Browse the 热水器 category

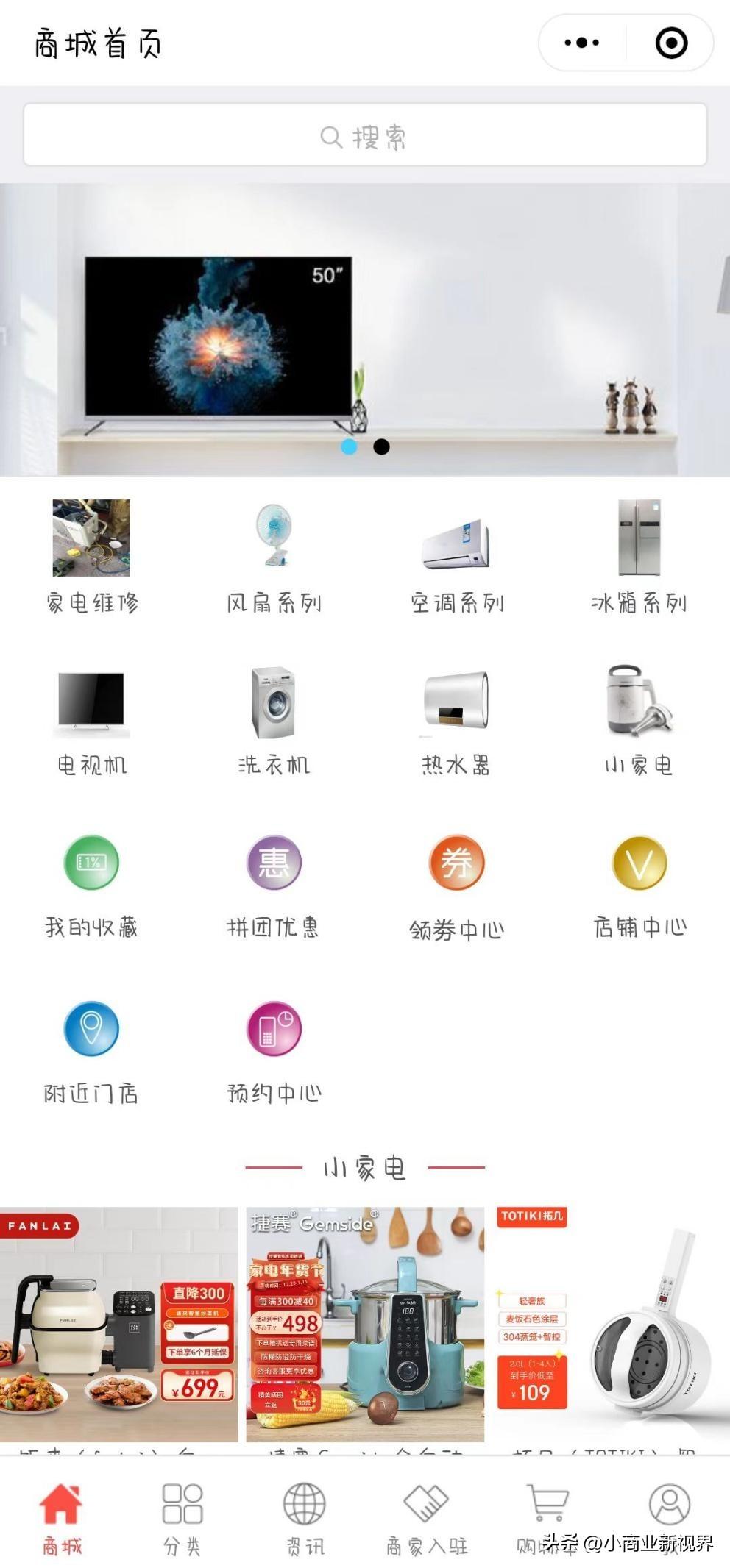tap(456, 719)
